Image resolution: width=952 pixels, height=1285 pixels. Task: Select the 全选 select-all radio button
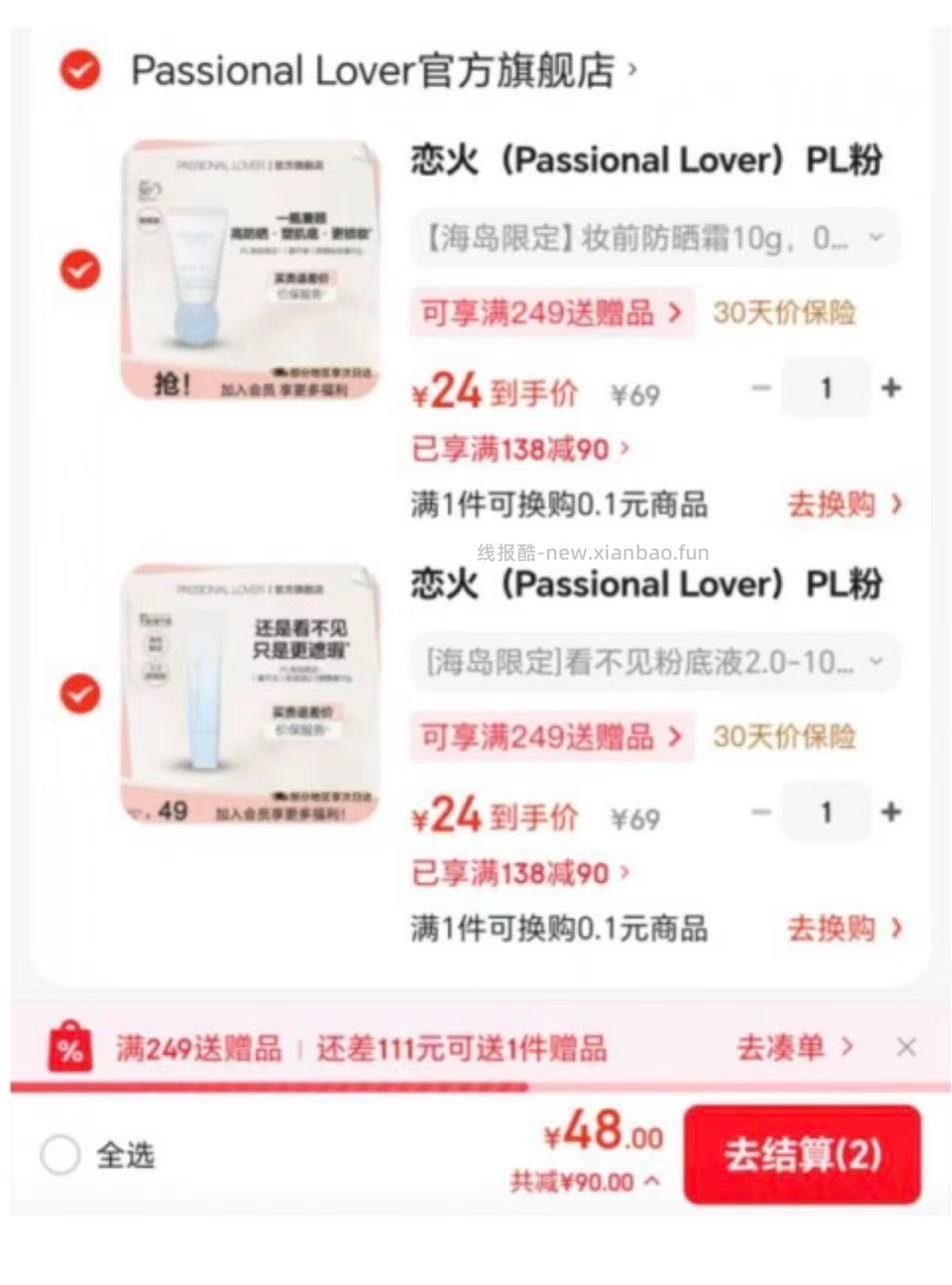click(61, 1156)
